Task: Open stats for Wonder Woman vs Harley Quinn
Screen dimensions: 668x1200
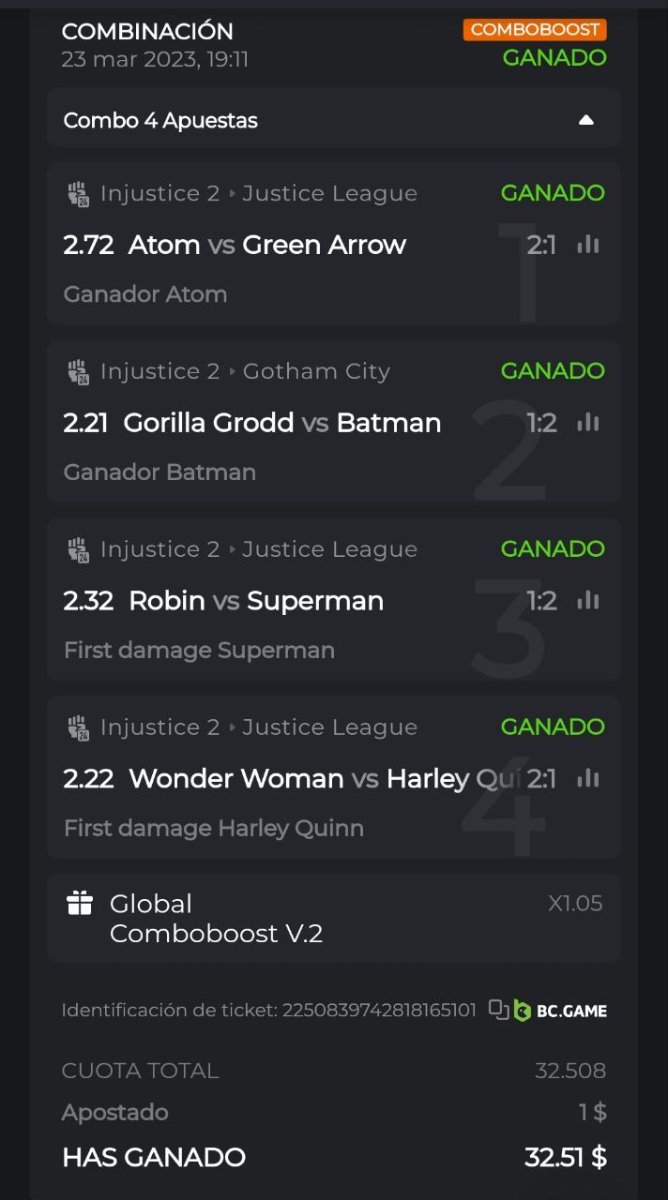Action: click(x=588, y=778)
